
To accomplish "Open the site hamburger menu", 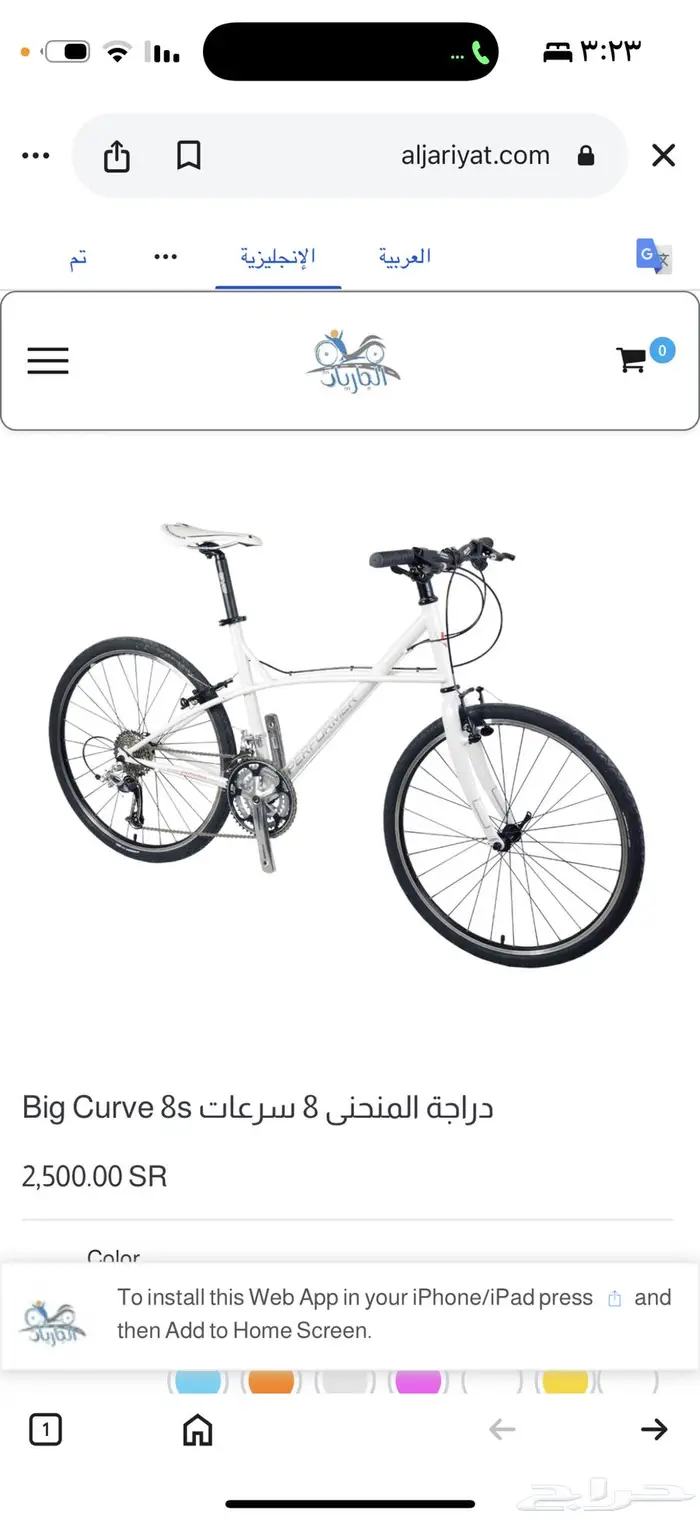I will tap(48, 360).
